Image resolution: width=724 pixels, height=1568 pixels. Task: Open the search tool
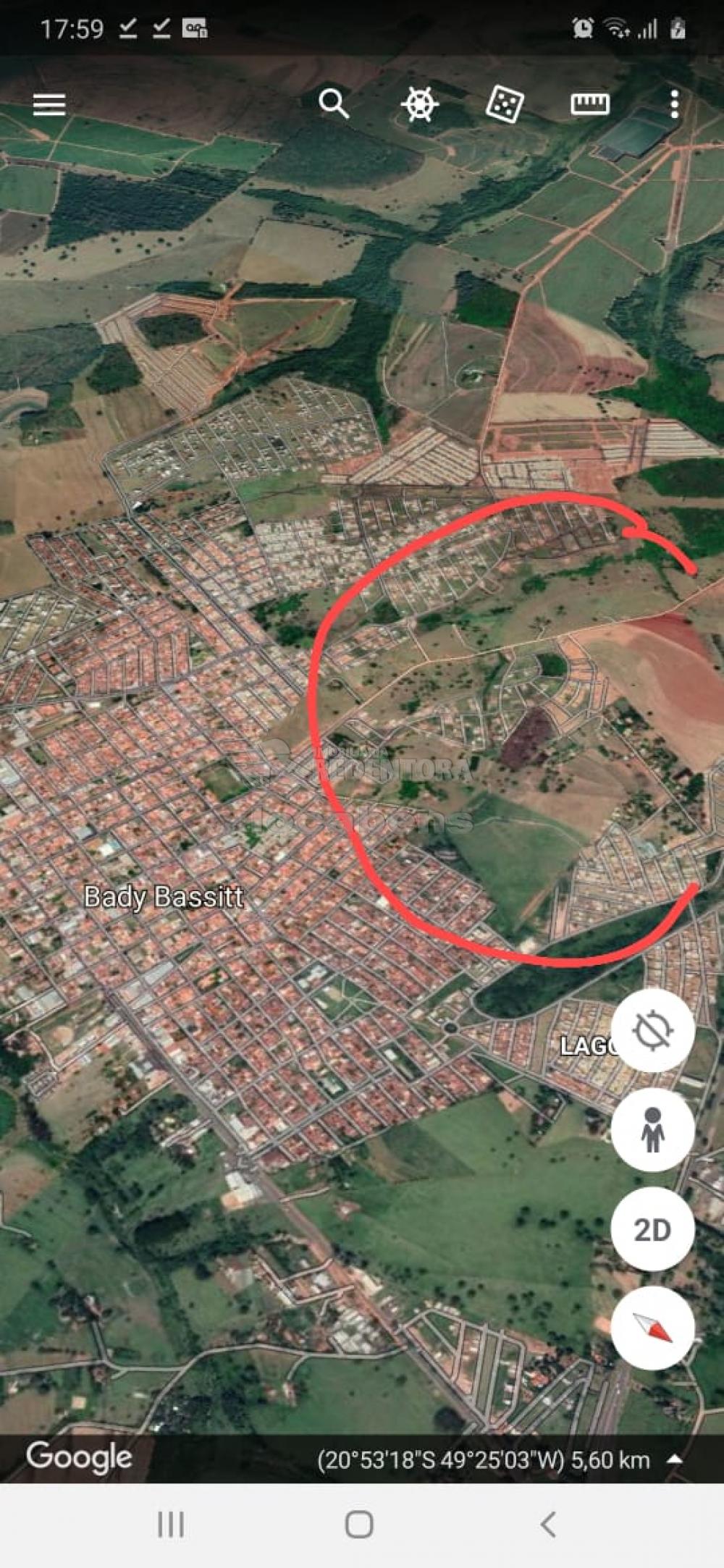coord(334,104)
